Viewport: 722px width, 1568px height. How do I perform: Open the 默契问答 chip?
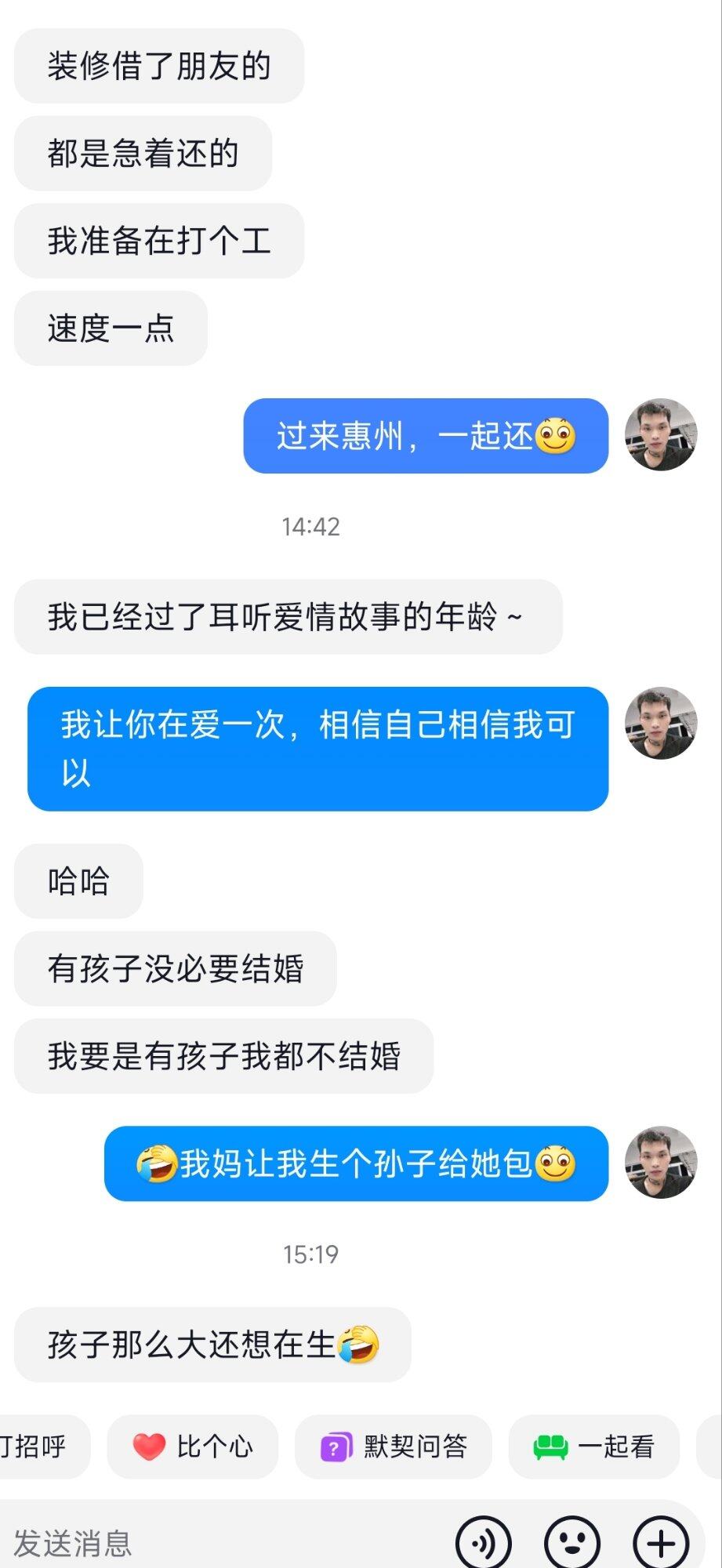click(x=394, y=1446)
